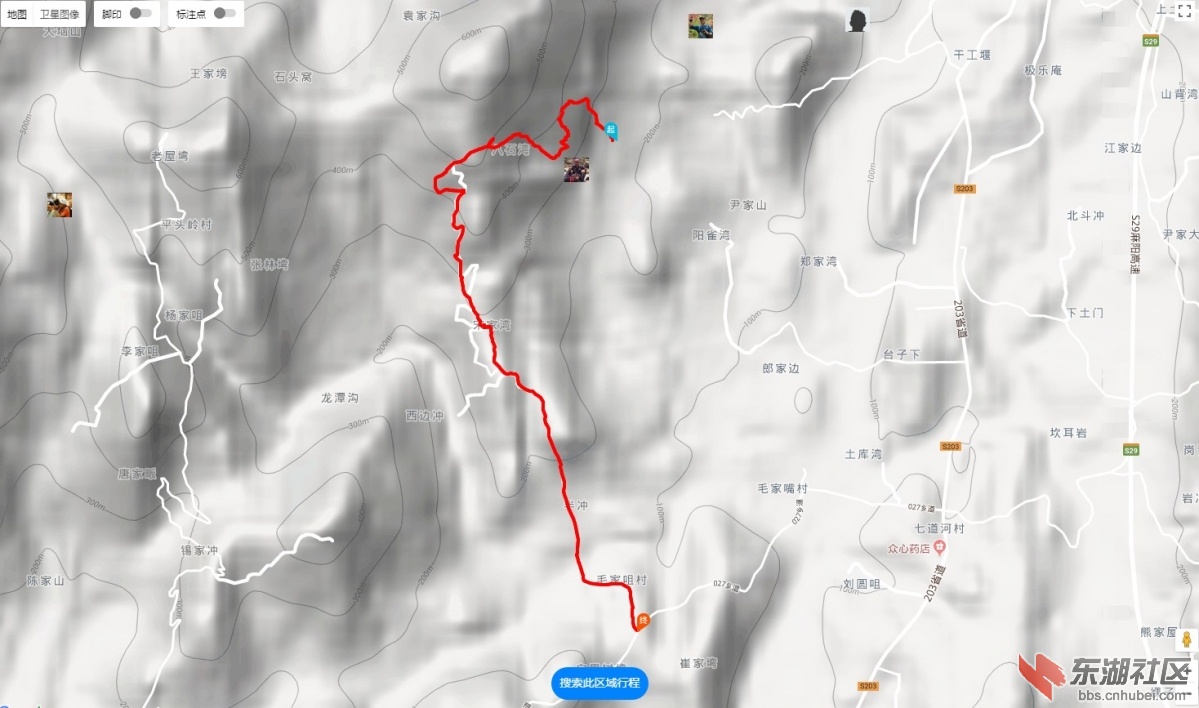Switch to 卫星图像 satellite imagery
Screen dimensions: 1199x708
pyautogui.click(x=60, y=15)
